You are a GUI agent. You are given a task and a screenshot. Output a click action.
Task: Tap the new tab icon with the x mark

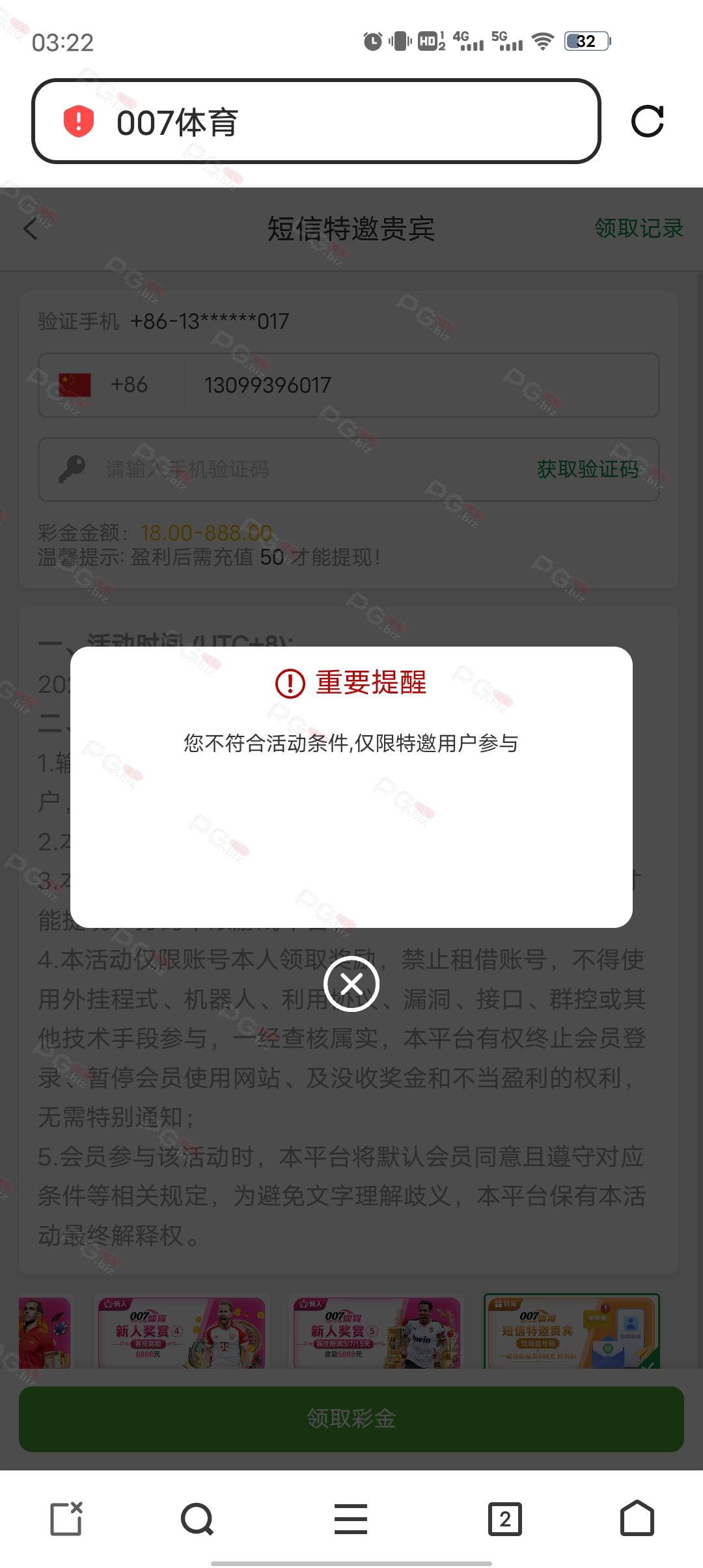click(66, 1519)
